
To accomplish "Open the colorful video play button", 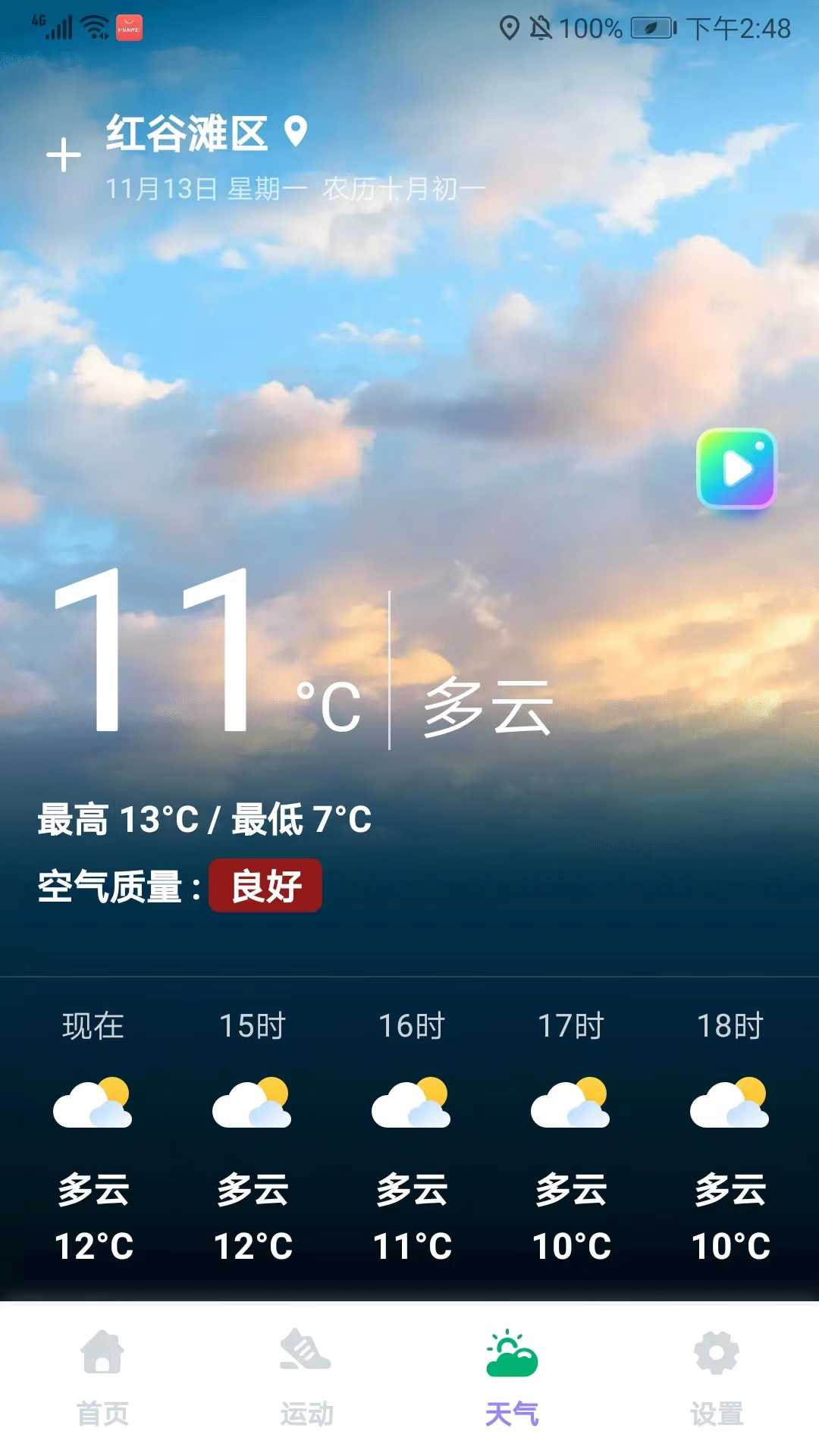I will pos(736,469).
